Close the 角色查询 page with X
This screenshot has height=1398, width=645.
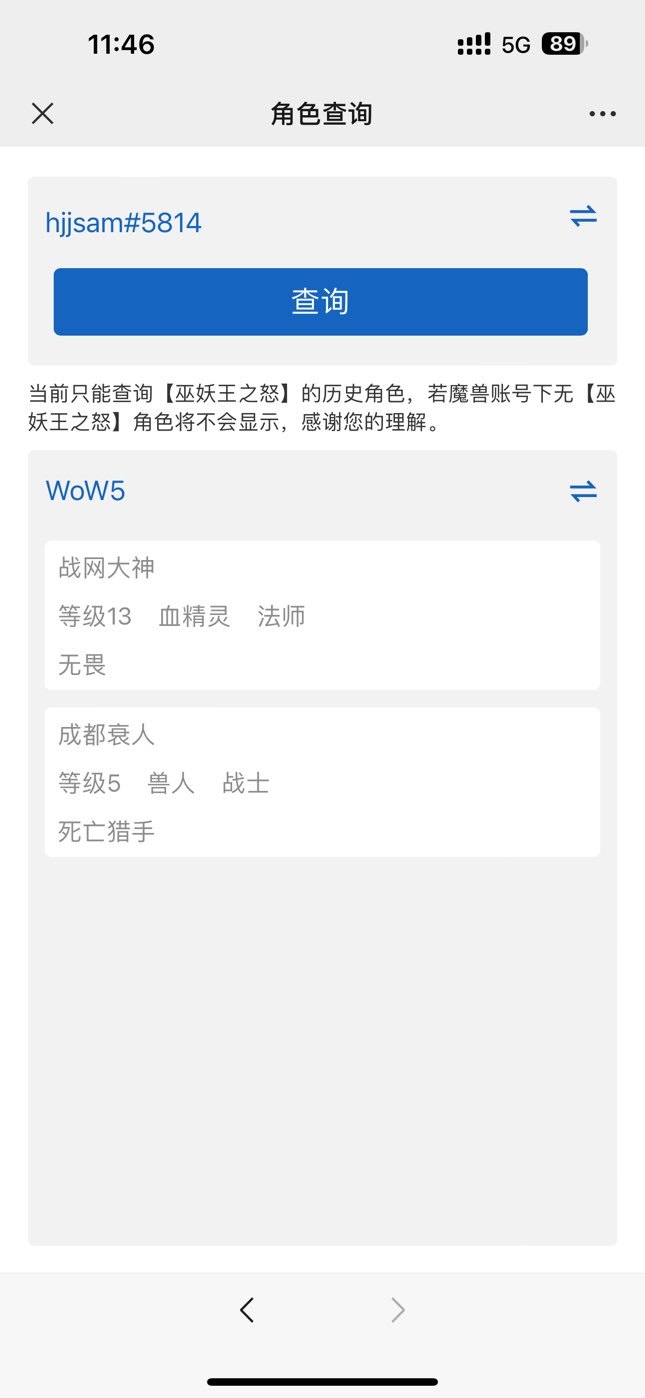tap(42, 113)
